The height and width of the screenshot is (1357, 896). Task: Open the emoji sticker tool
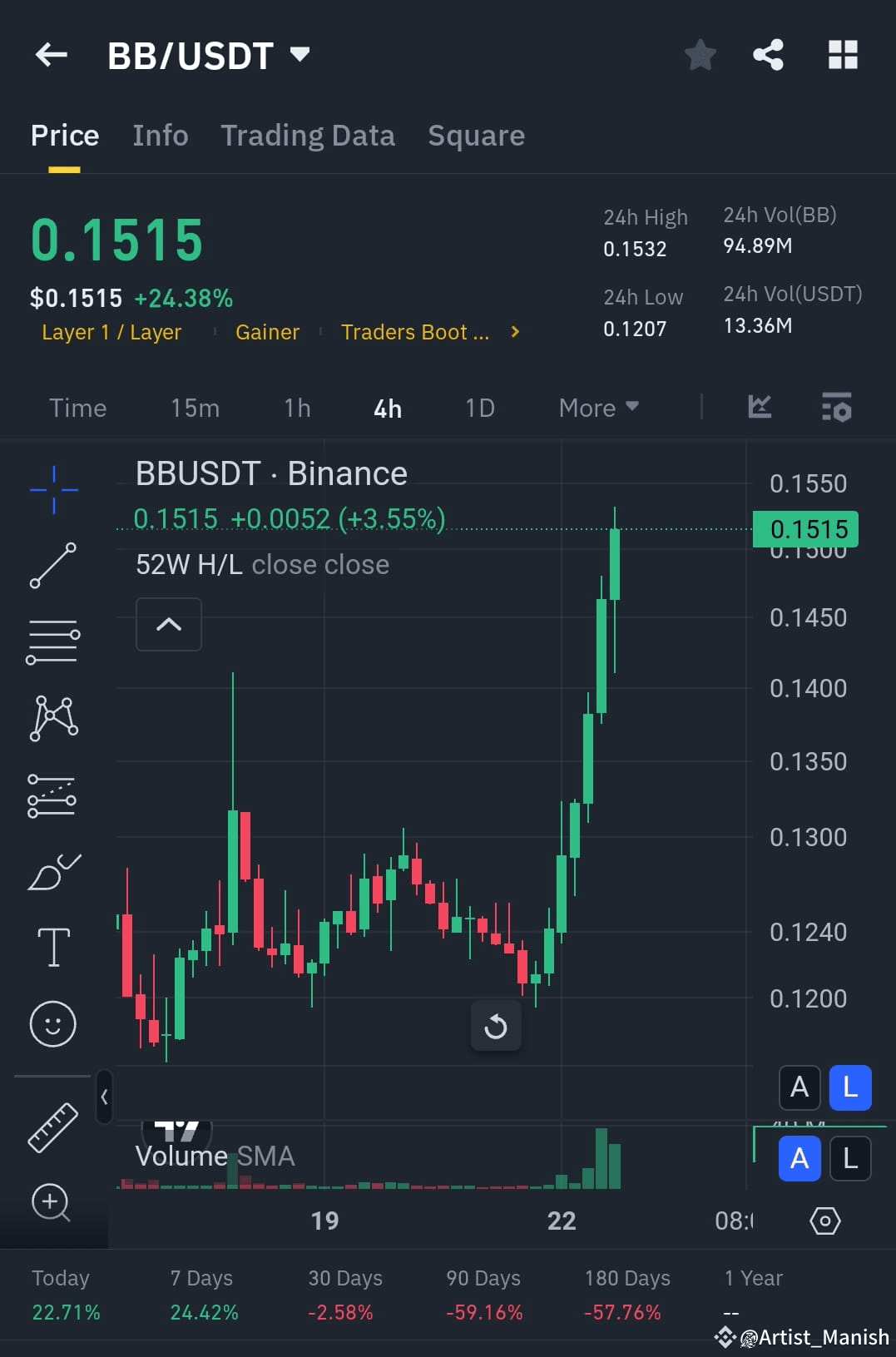pos(52,1024)
